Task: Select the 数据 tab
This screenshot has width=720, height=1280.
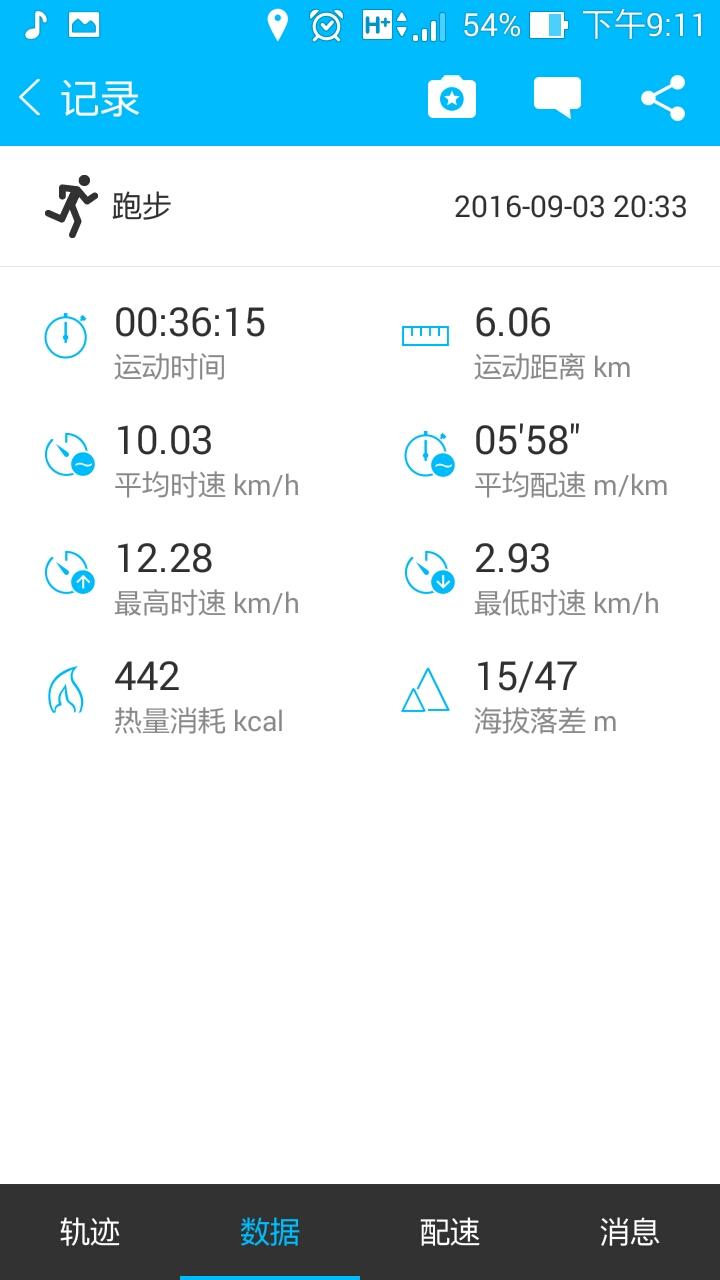Action: pyautogui.click(x=270, y=1231)
